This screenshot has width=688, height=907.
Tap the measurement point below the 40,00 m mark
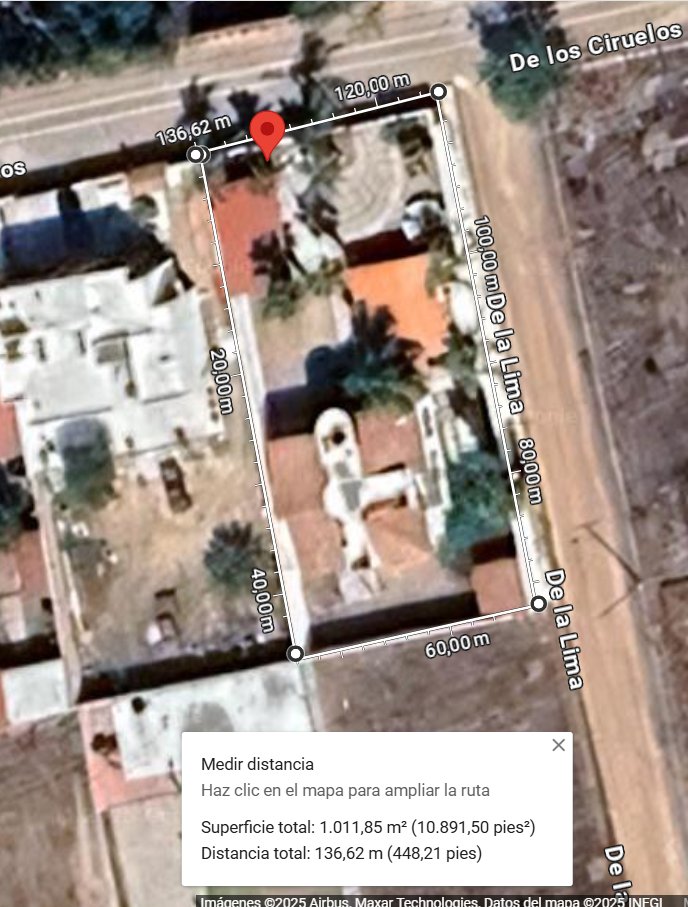(295, 653)
